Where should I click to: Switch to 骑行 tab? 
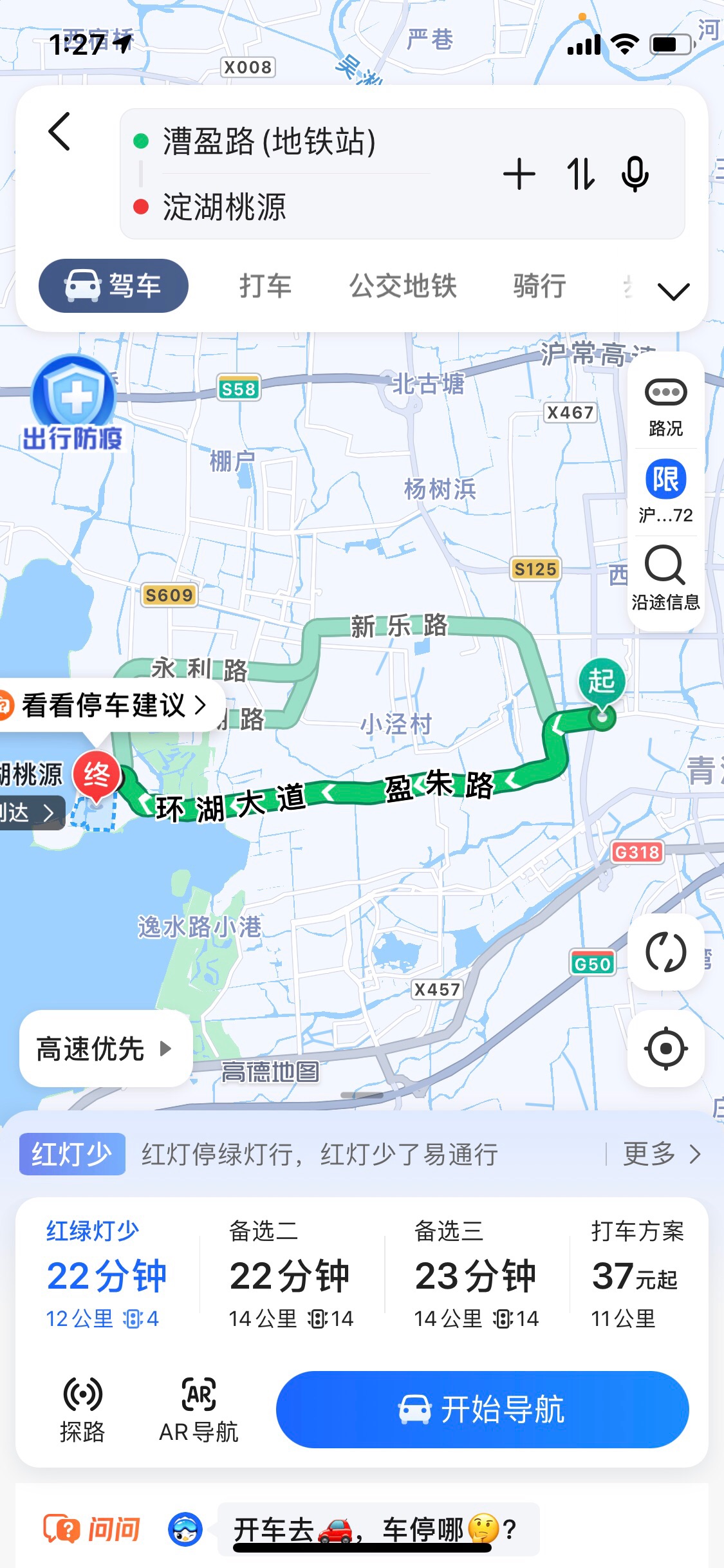pyautogui.click(x=539, y=286)
